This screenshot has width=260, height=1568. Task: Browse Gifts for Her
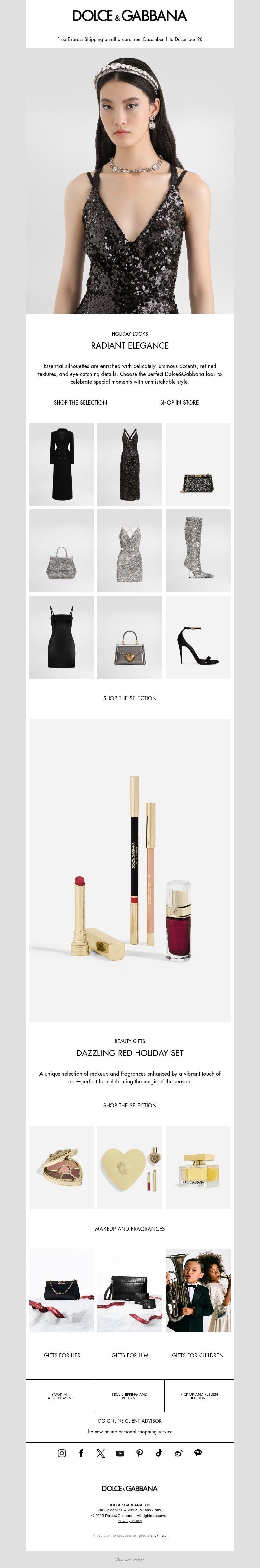click(62, 1355)
